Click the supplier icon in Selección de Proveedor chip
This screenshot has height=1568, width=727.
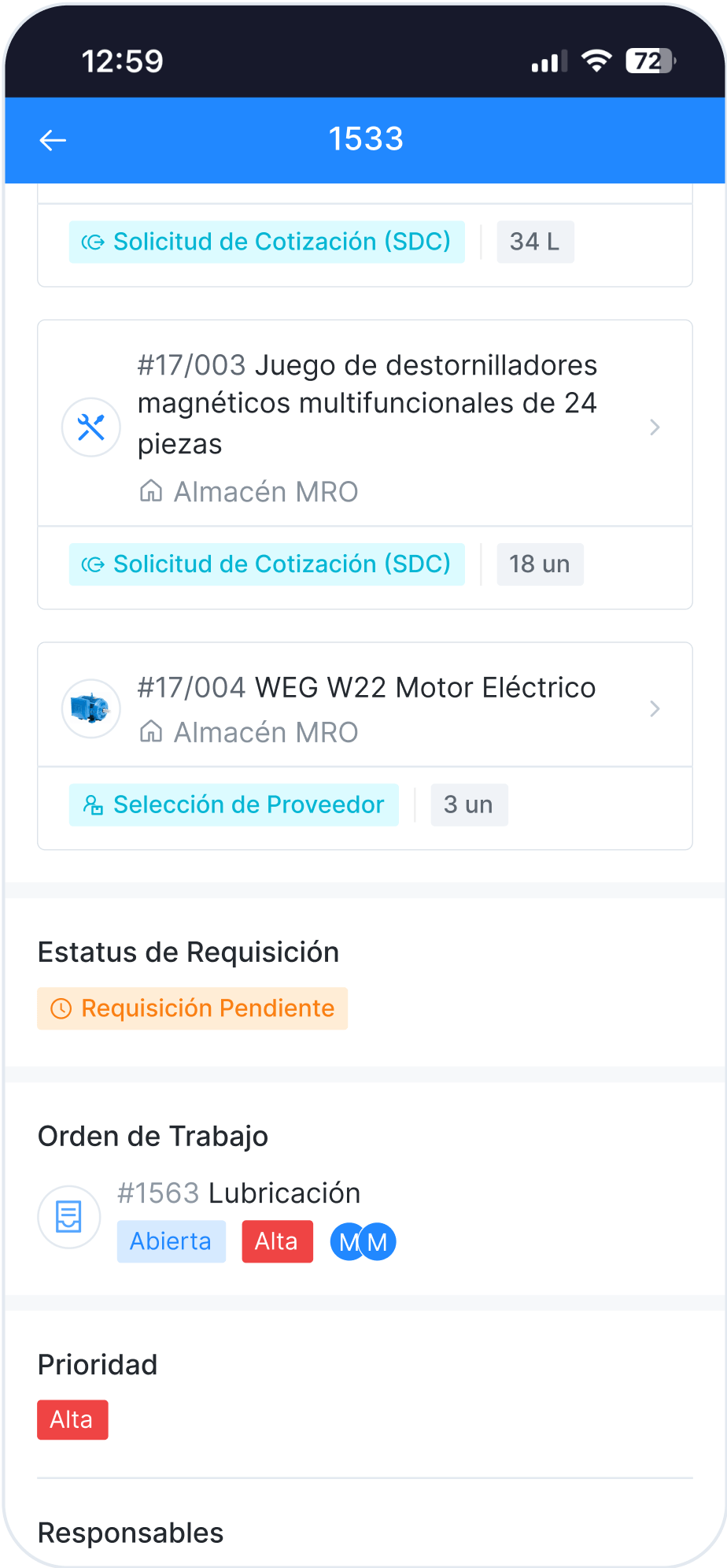[93, 804]
